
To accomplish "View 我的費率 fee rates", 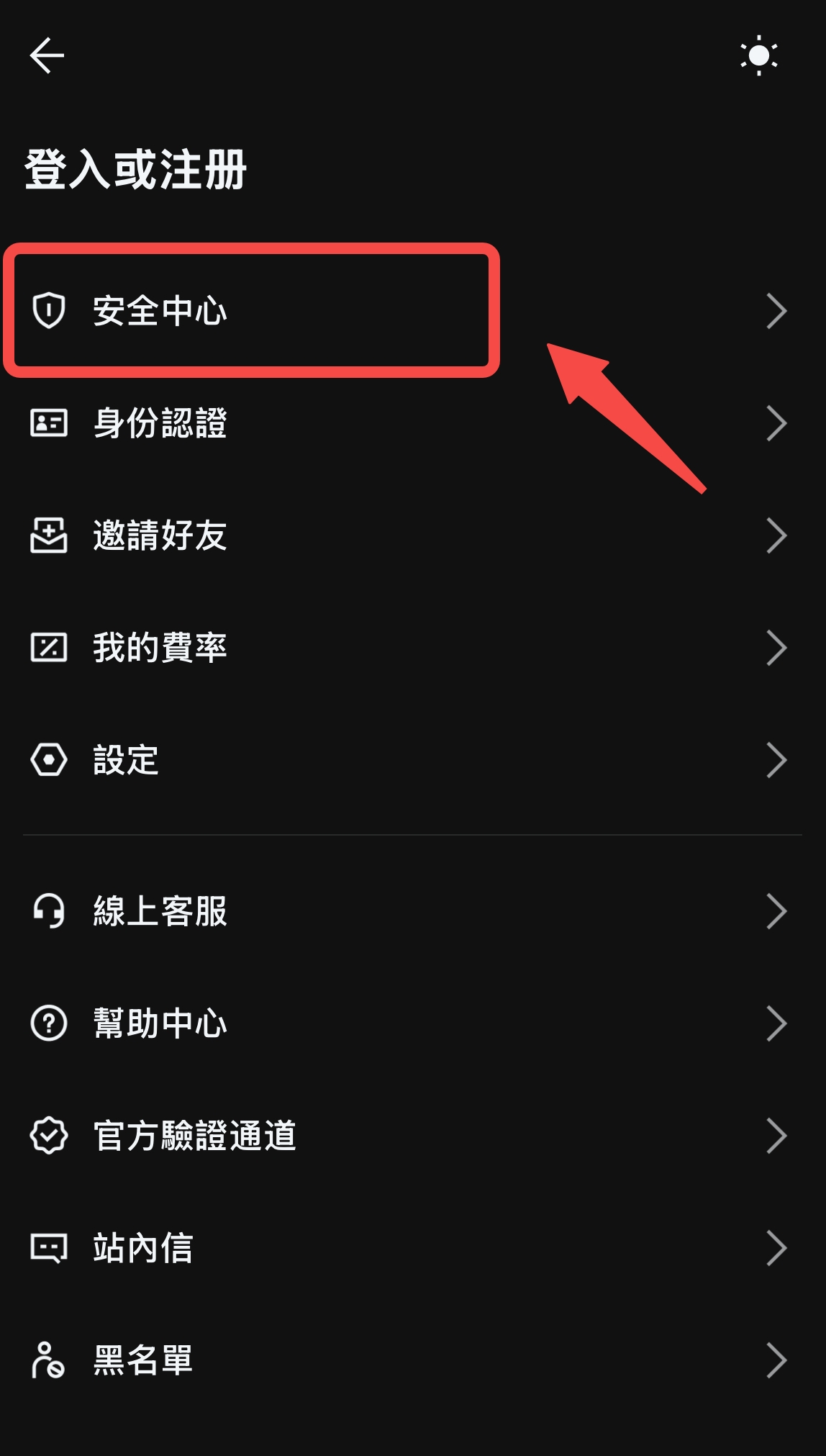I will pyautogui.click(x=160, y=648).
